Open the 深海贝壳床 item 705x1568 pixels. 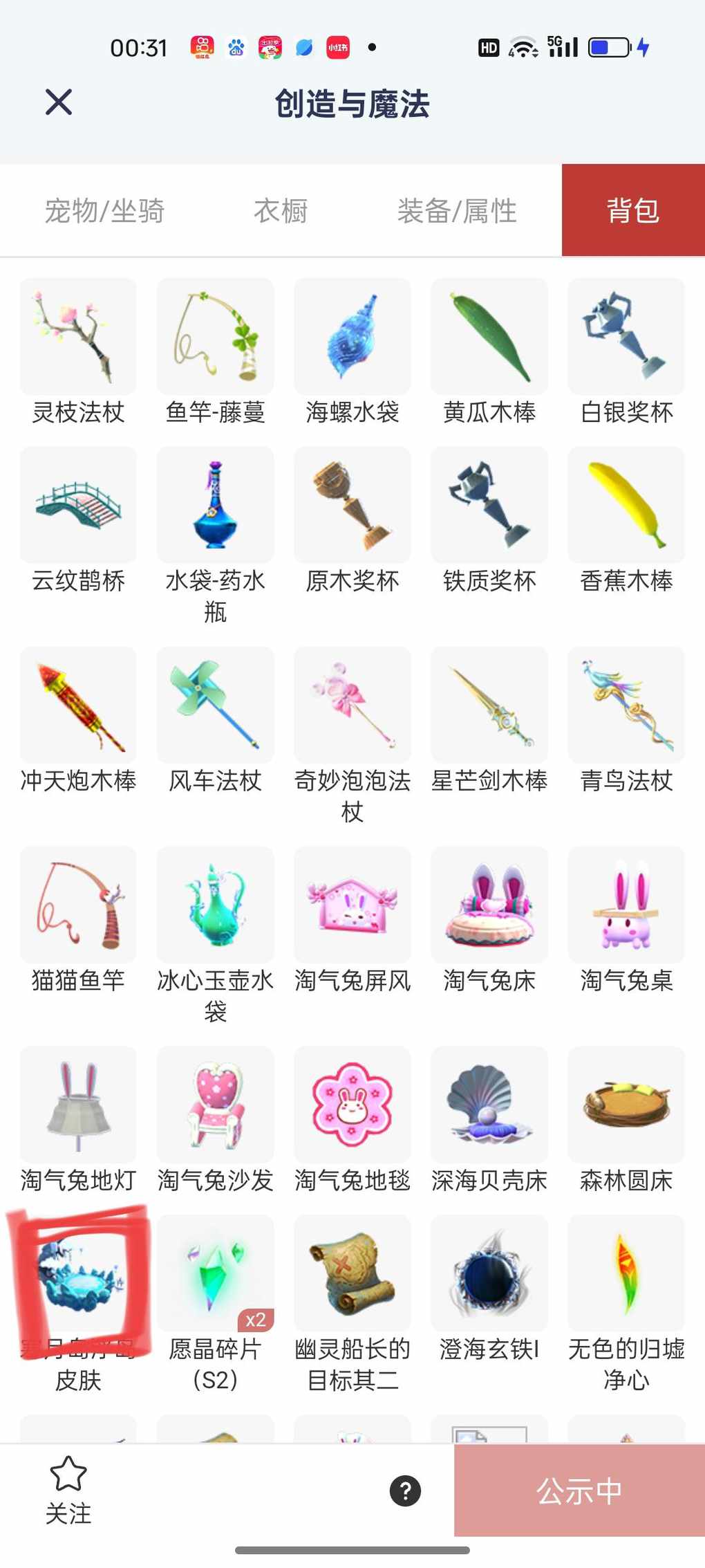click(x=489, y=1105)
